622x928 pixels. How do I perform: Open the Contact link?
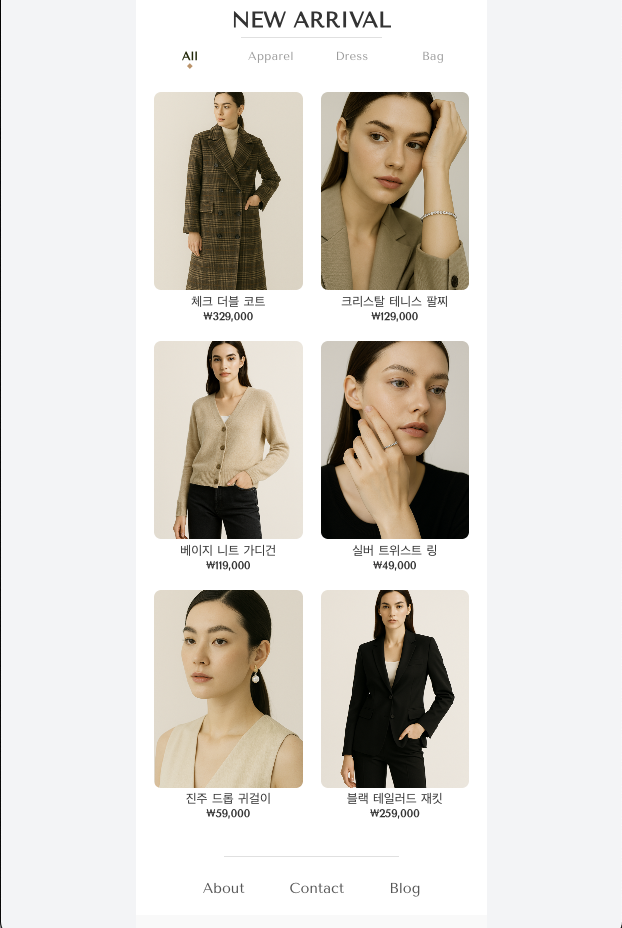pos(316,888)
